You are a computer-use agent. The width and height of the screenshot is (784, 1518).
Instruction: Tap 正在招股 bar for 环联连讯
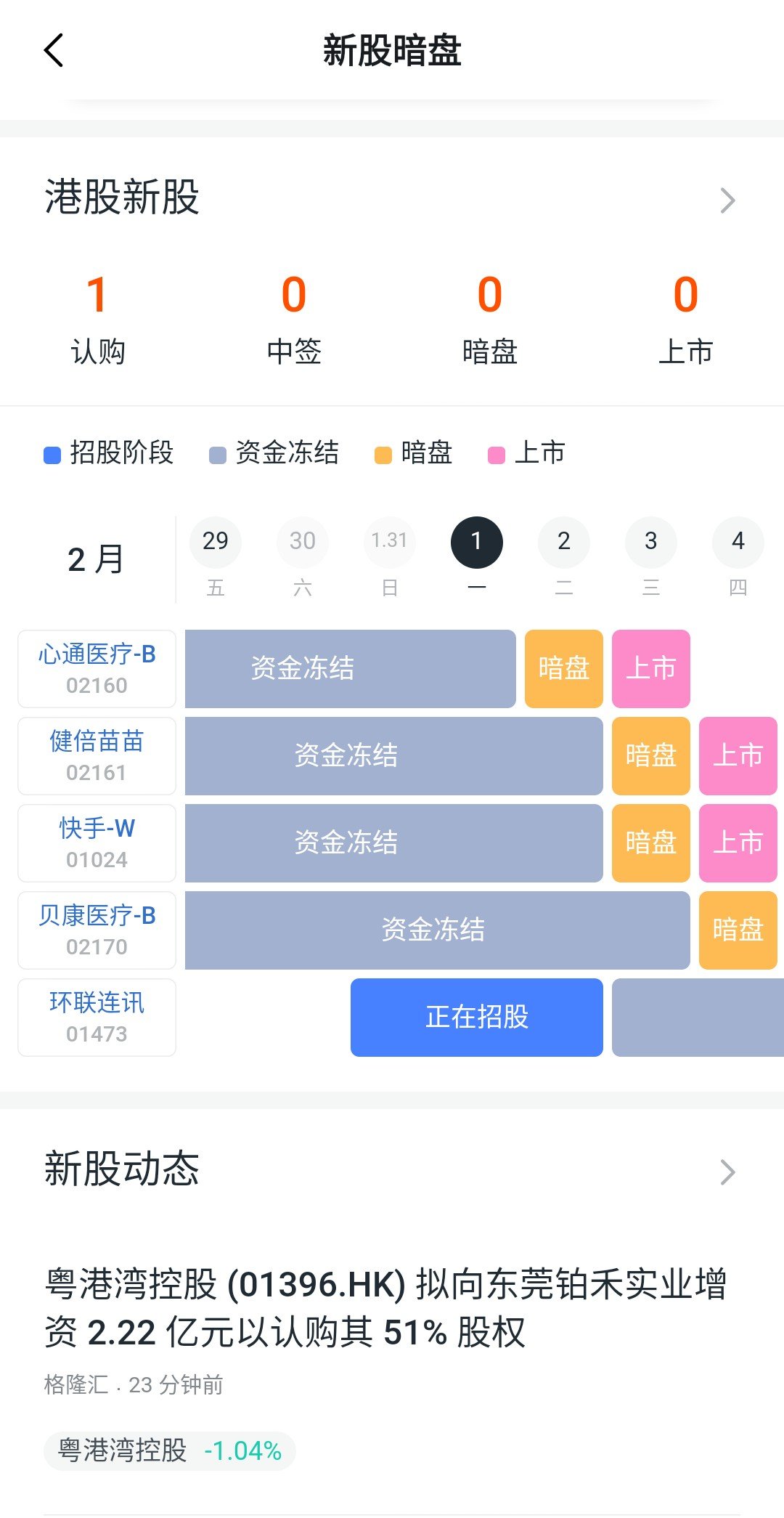click(x=476, y=1018)
